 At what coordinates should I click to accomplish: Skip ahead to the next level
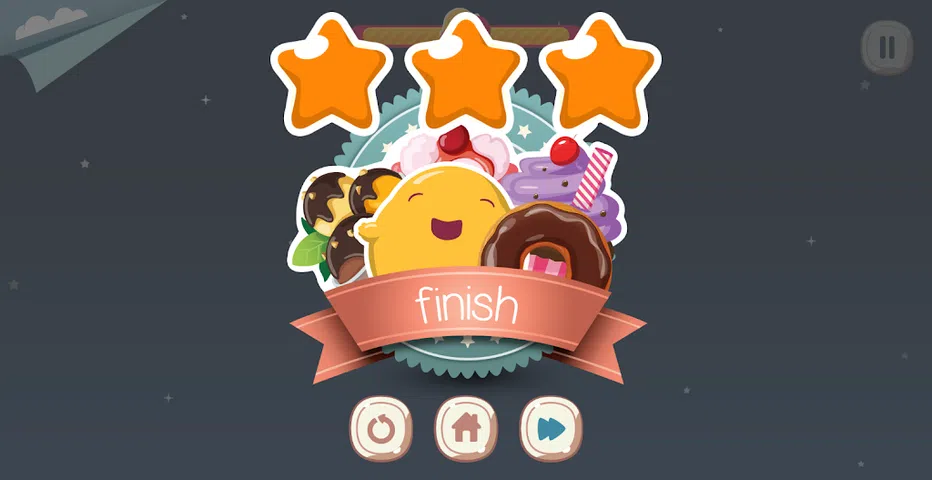tap(551, 429)
